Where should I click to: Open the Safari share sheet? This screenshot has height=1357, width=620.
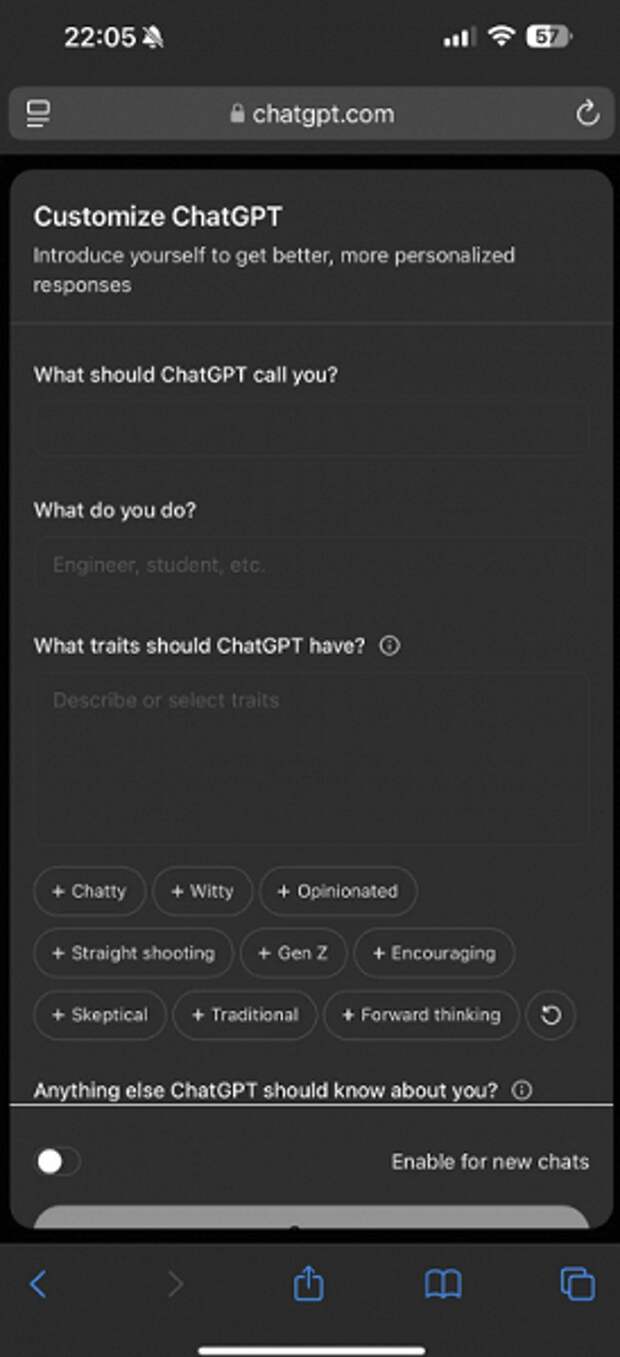308,1283
